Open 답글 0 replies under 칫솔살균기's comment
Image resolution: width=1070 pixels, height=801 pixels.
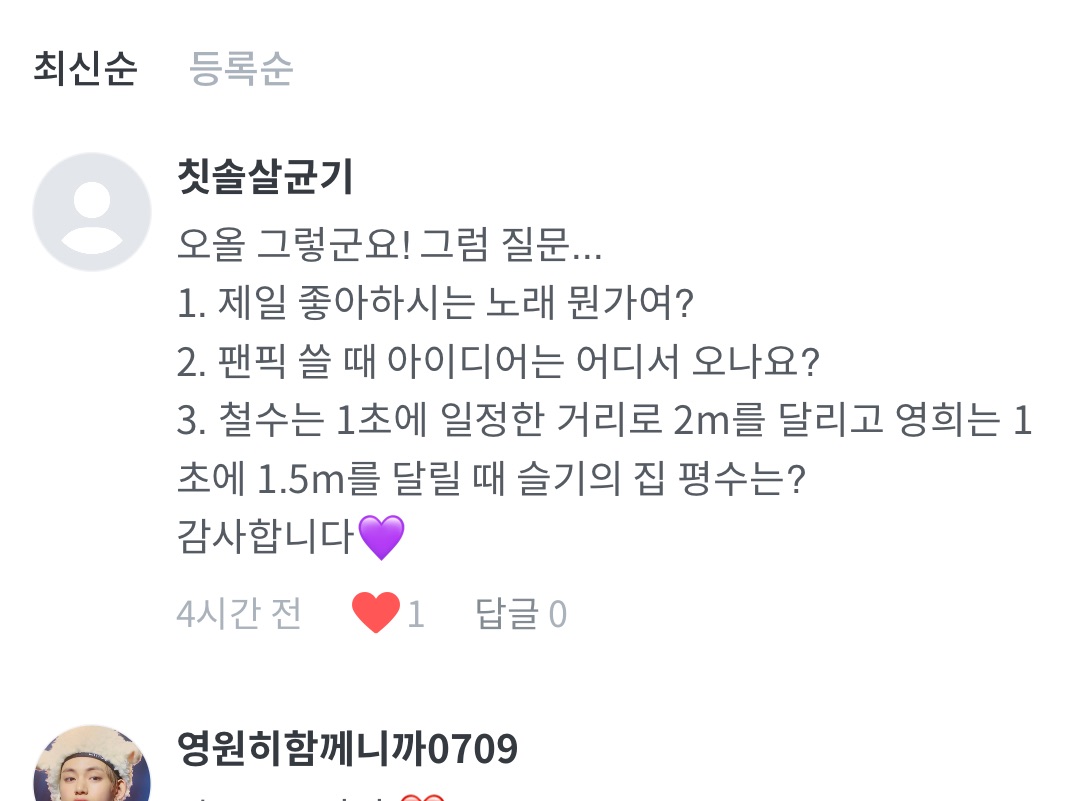(521, 613)
